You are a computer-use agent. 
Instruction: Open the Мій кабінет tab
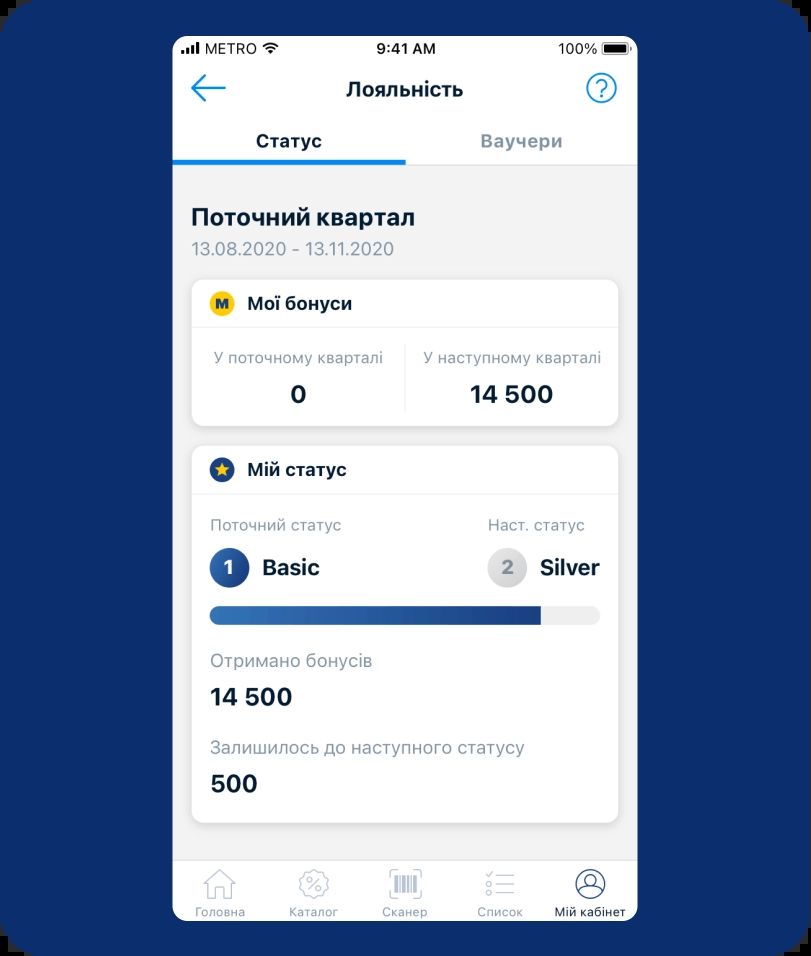pos(590,892)
